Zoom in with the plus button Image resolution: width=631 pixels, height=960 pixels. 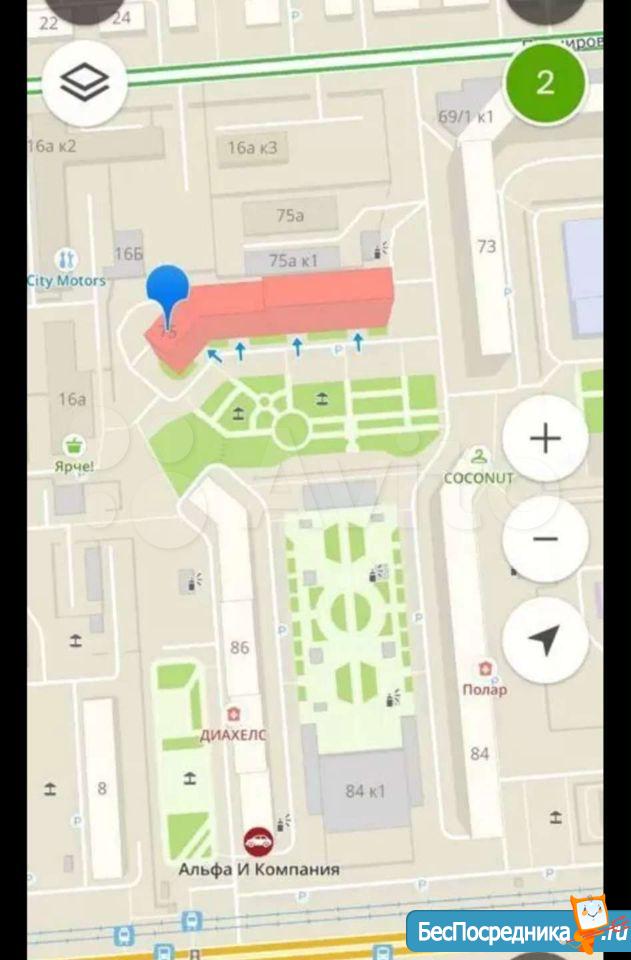click(x=545, y=438)
